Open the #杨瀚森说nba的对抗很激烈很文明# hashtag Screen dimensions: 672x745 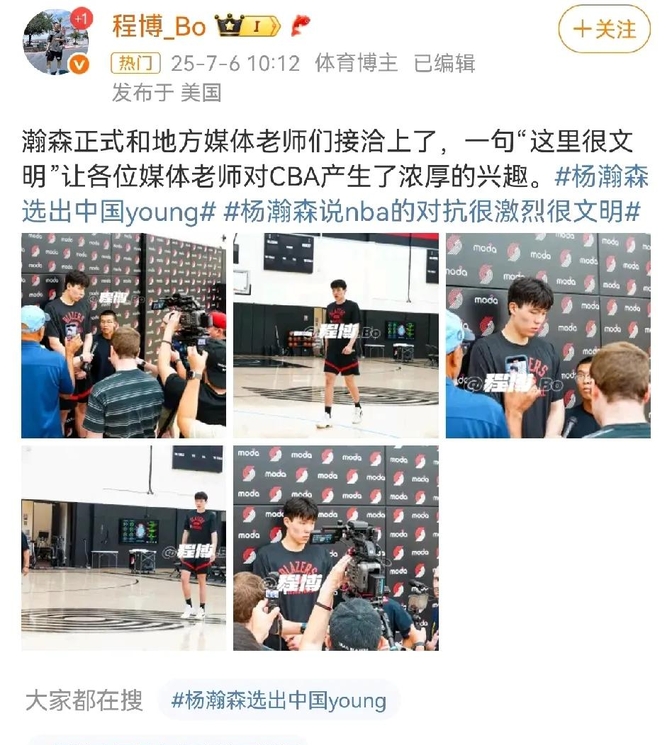click(x=431, y=212)
